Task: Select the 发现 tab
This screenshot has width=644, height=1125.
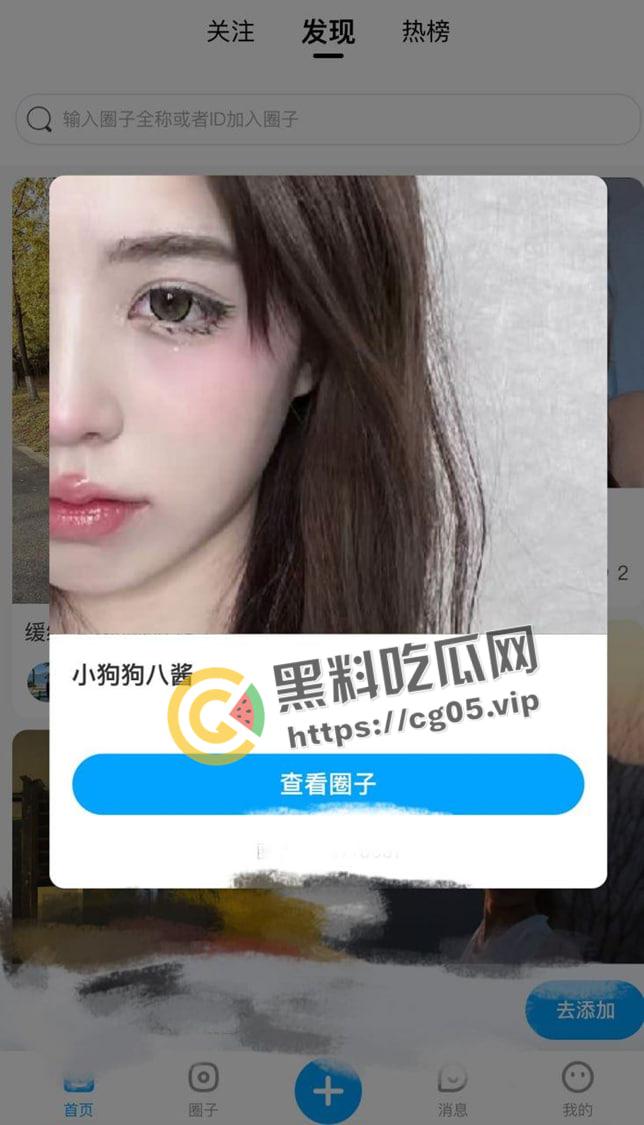Action: pos(328,33)
